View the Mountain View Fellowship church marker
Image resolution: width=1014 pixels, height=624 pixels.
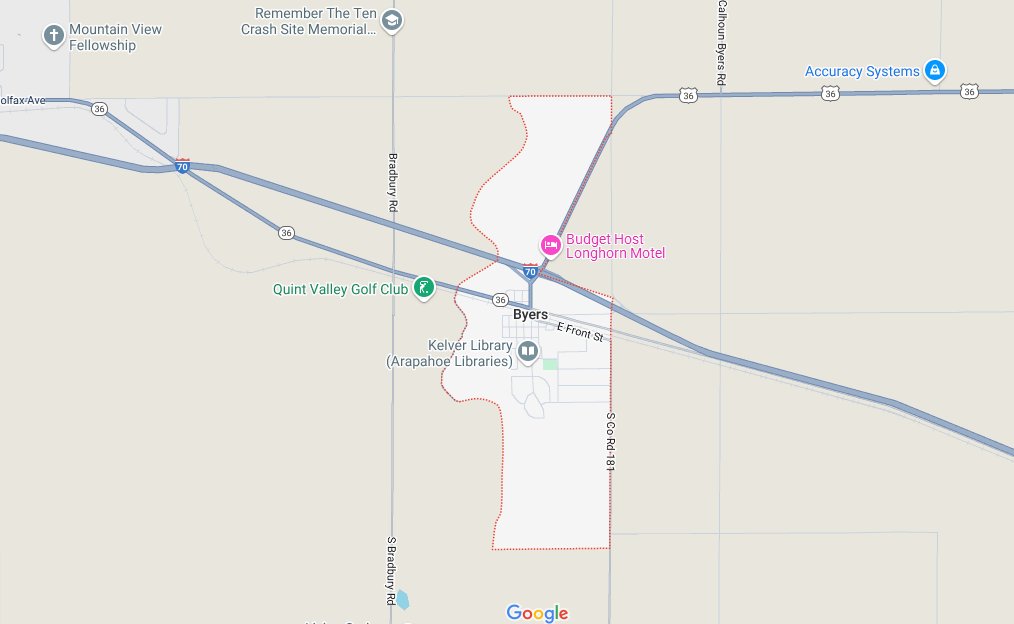pyautogui.click(x=53, y=37)
